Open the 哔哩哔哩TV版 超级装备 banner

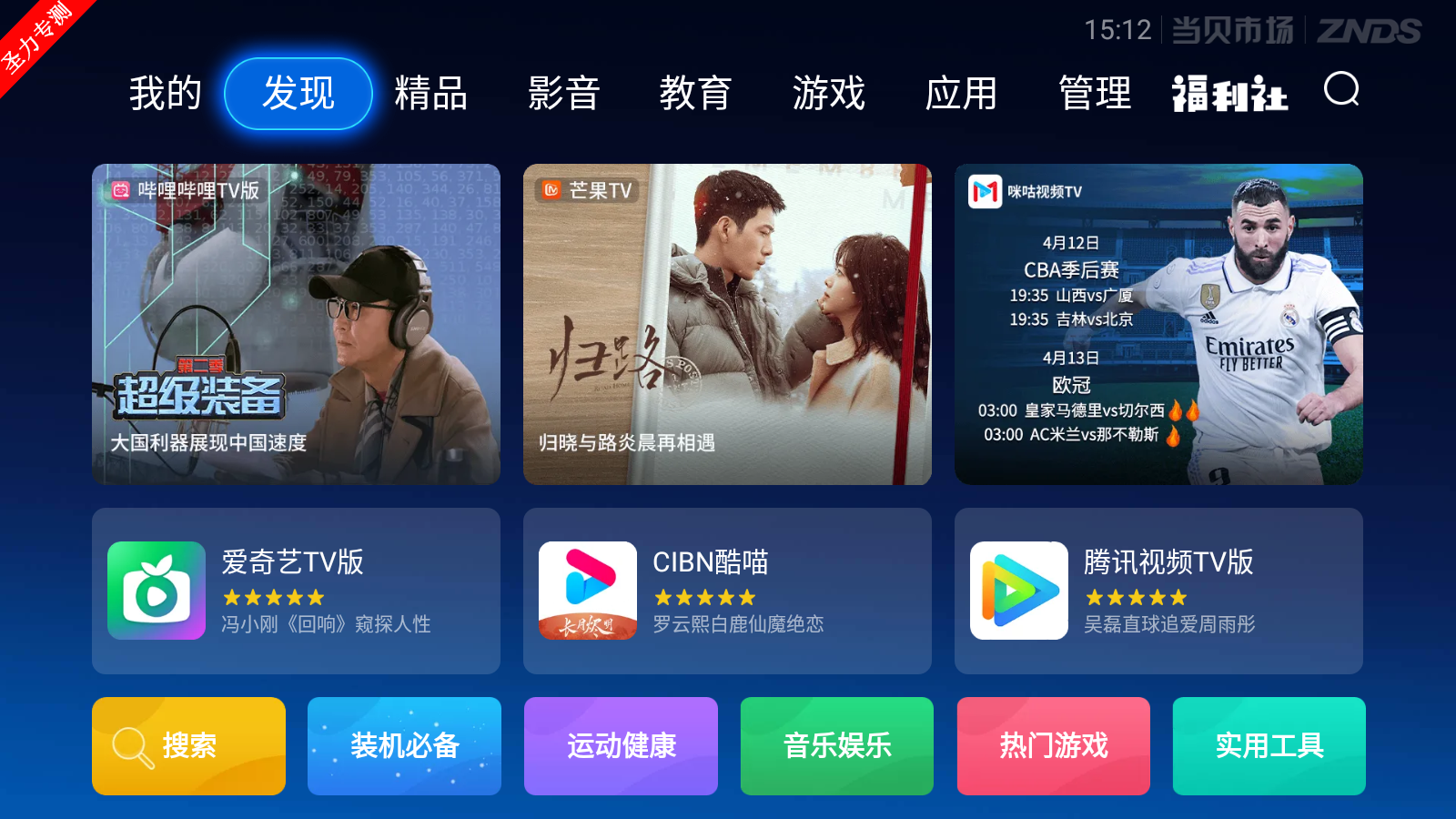296,324
